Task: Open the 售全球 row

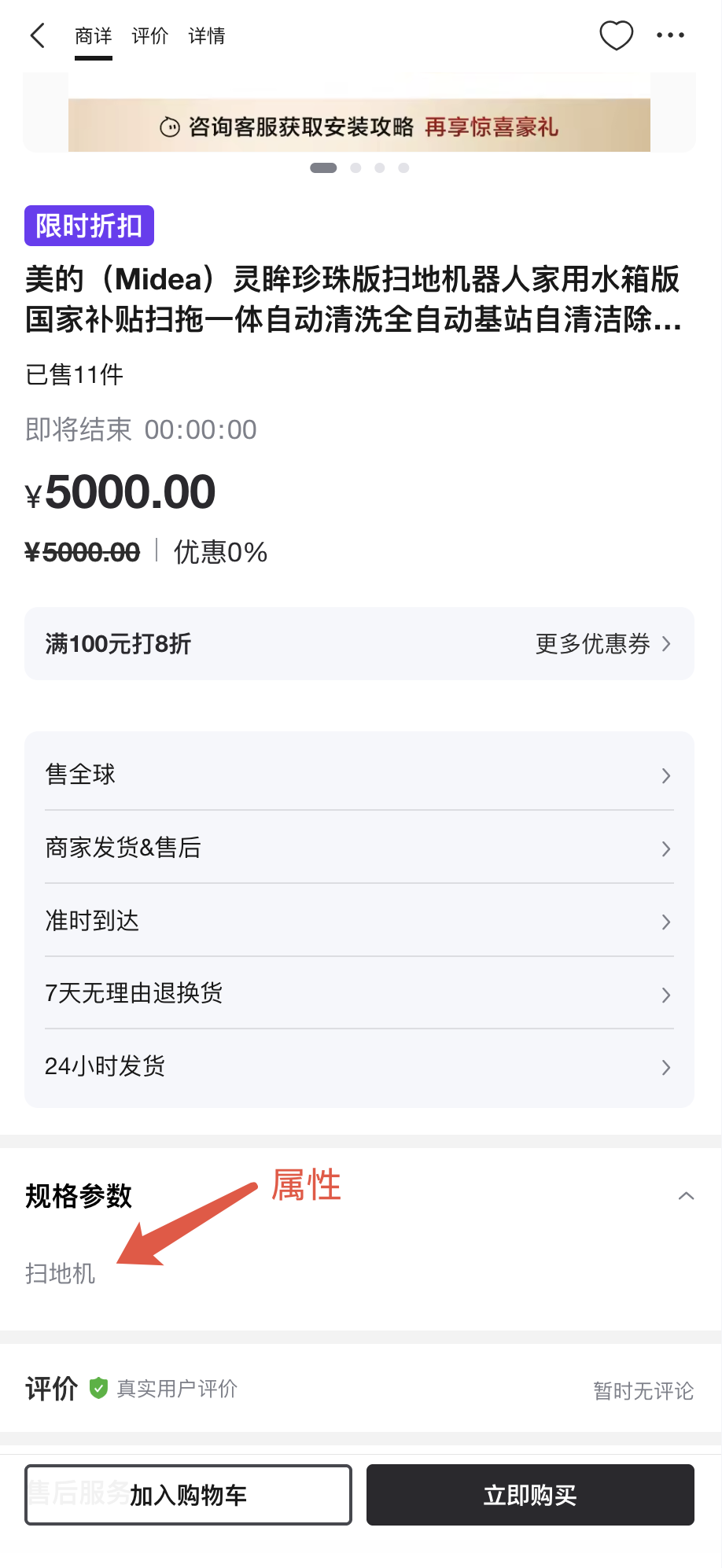Action: [x=359, y=775]
